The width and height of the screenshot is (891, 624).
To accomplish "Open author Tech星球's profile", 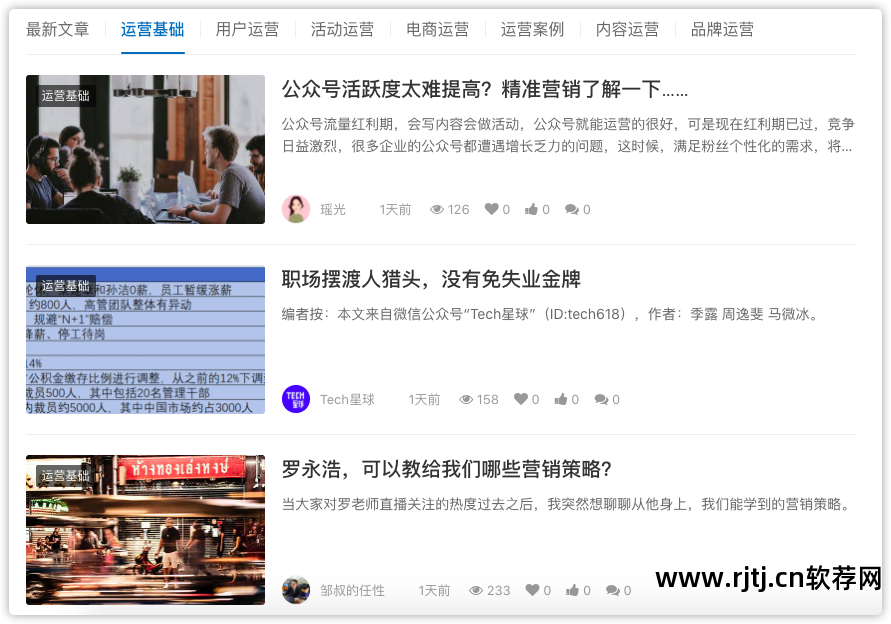I will click(347, 399).
